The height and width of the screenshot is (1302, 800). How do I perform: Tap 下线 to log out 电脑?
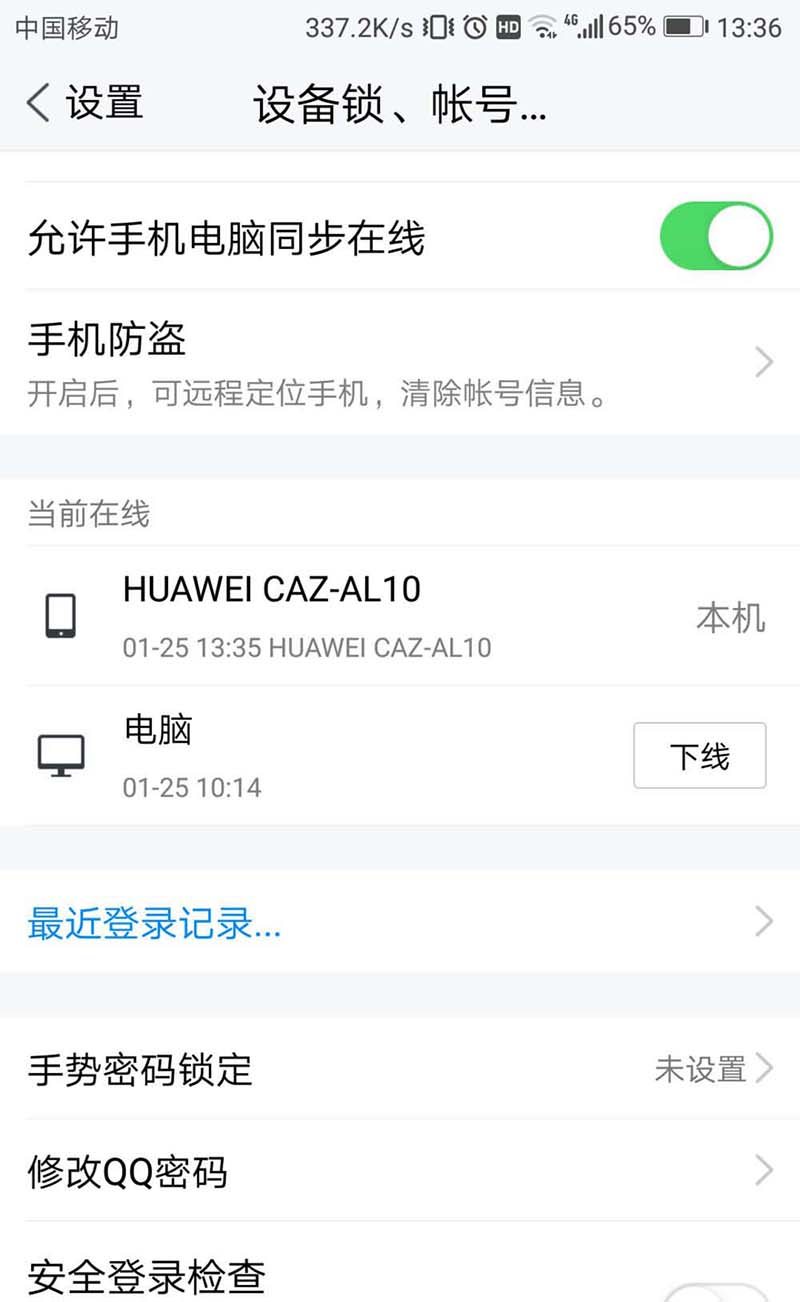click(x=699, y=756)
